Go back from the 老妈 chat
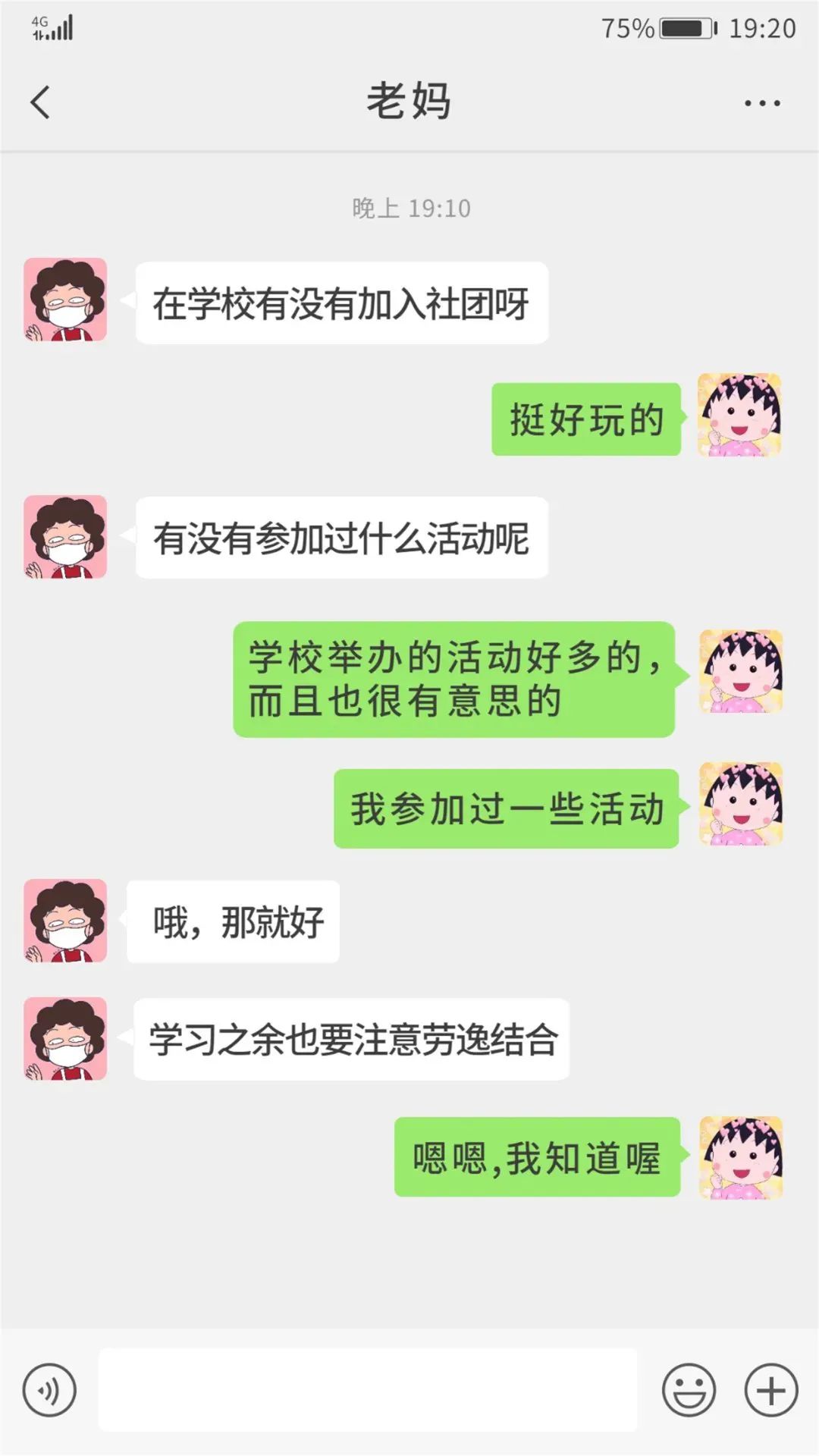819x1456 pixels. click(41, 102)
